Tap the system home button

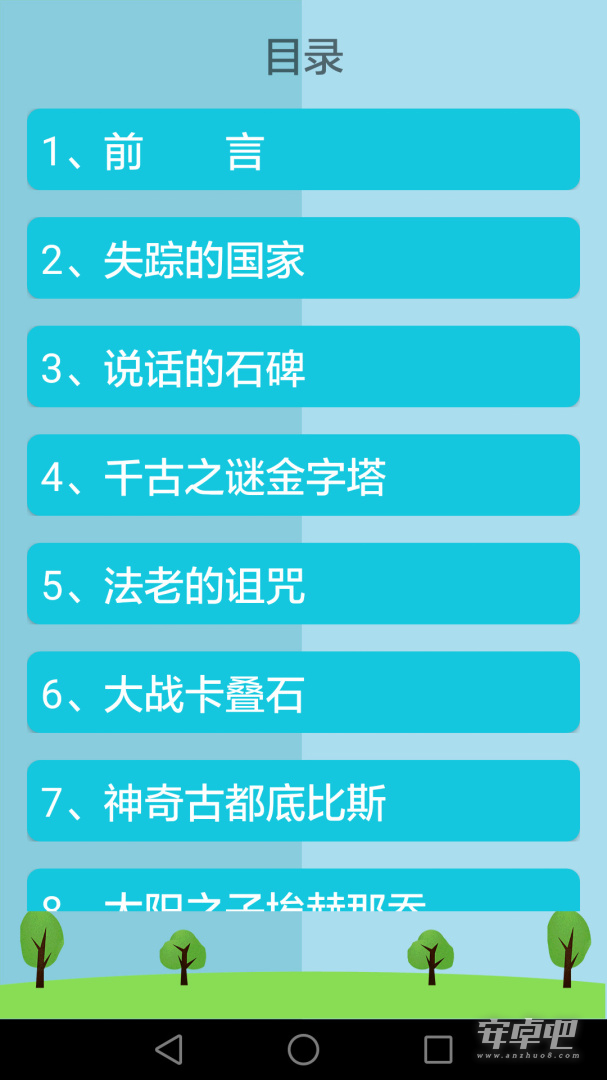[303, 1050]
